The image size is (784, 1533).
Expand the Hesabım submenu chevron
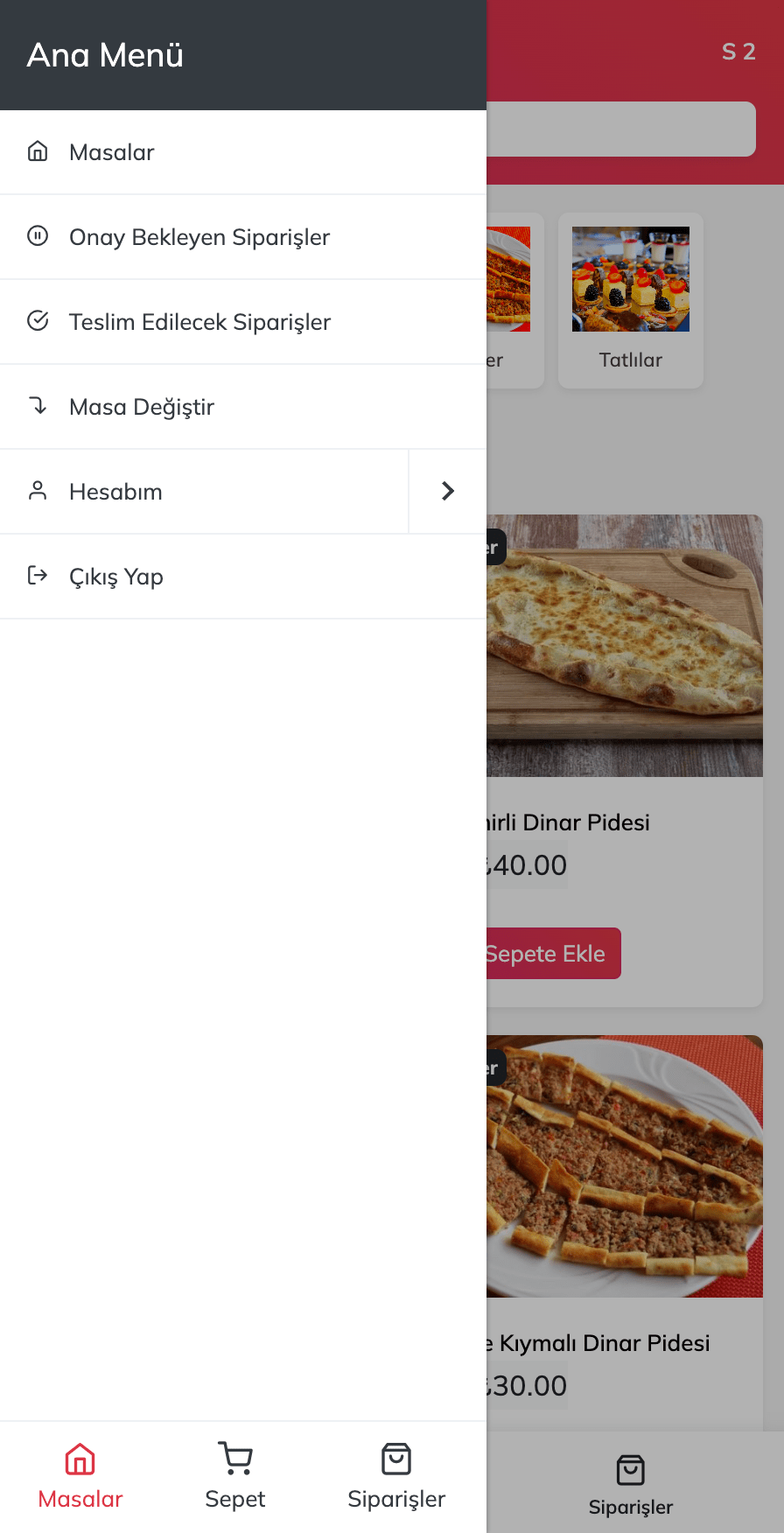tap(447, 492)
